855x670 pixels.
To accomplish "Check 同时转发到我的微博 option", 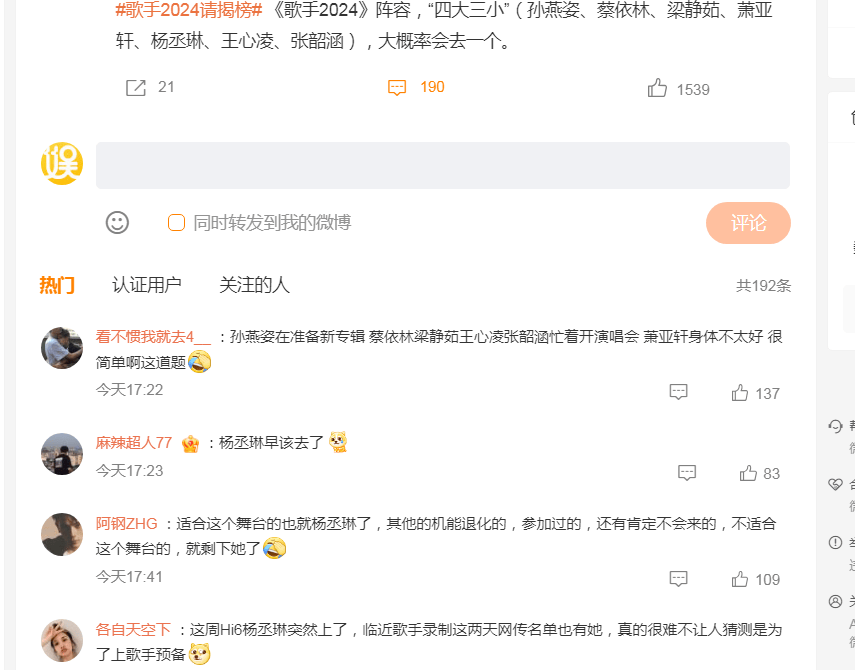I will click(177, 222).
